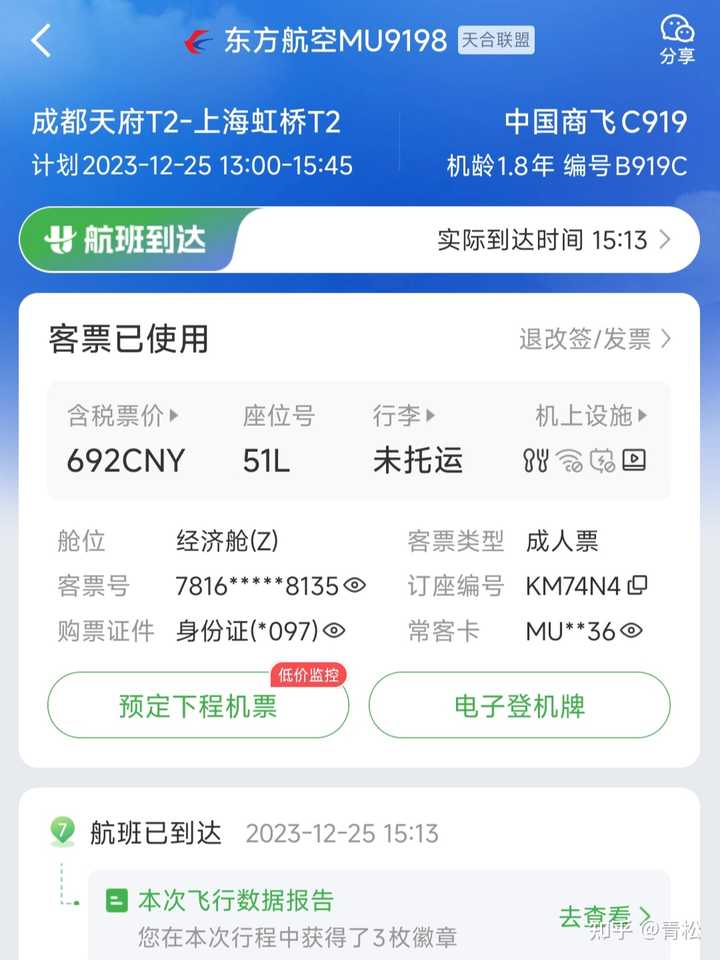This screenshot has height=960, width=720.
Task: Show the full ID document number
Action: click(334, 631)
